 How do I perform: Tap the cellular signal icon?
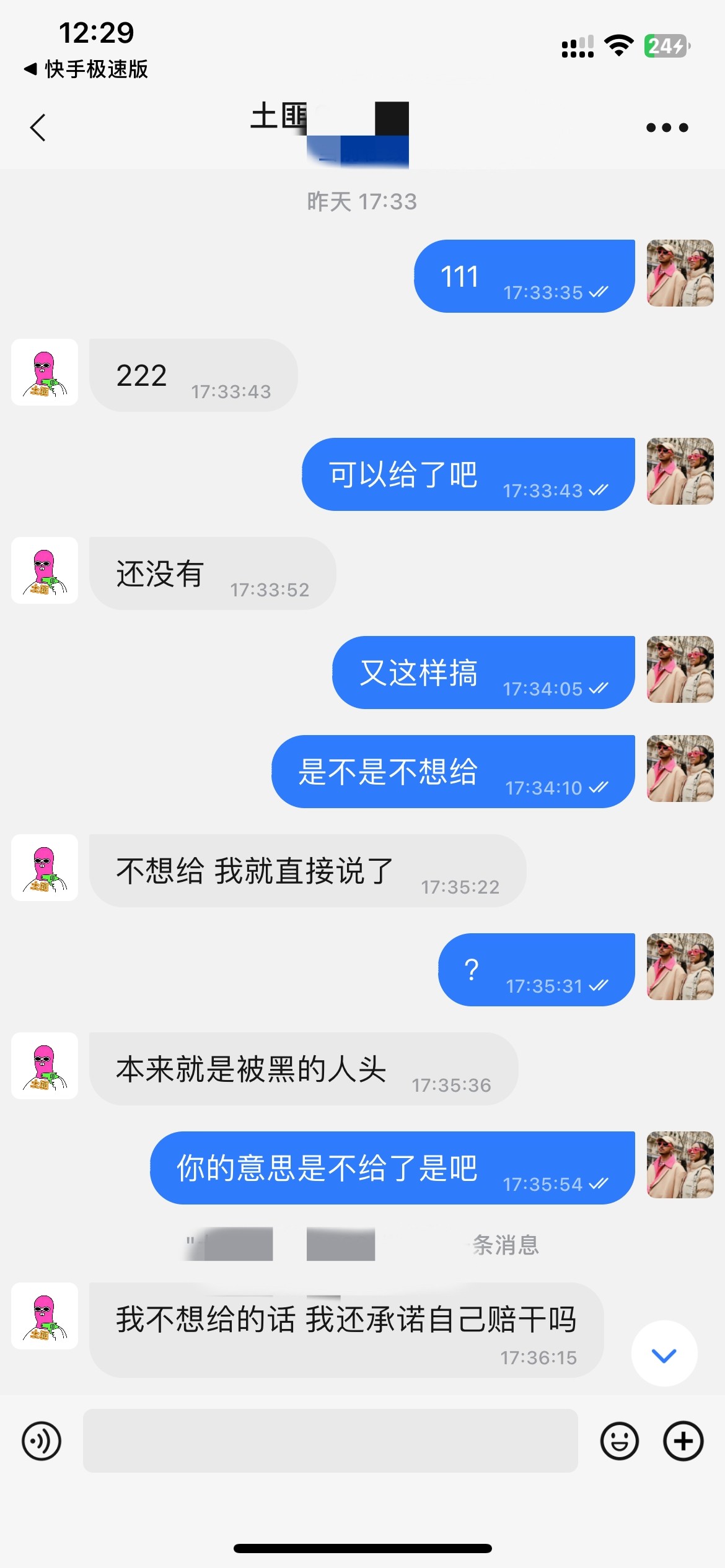(579, 45)
